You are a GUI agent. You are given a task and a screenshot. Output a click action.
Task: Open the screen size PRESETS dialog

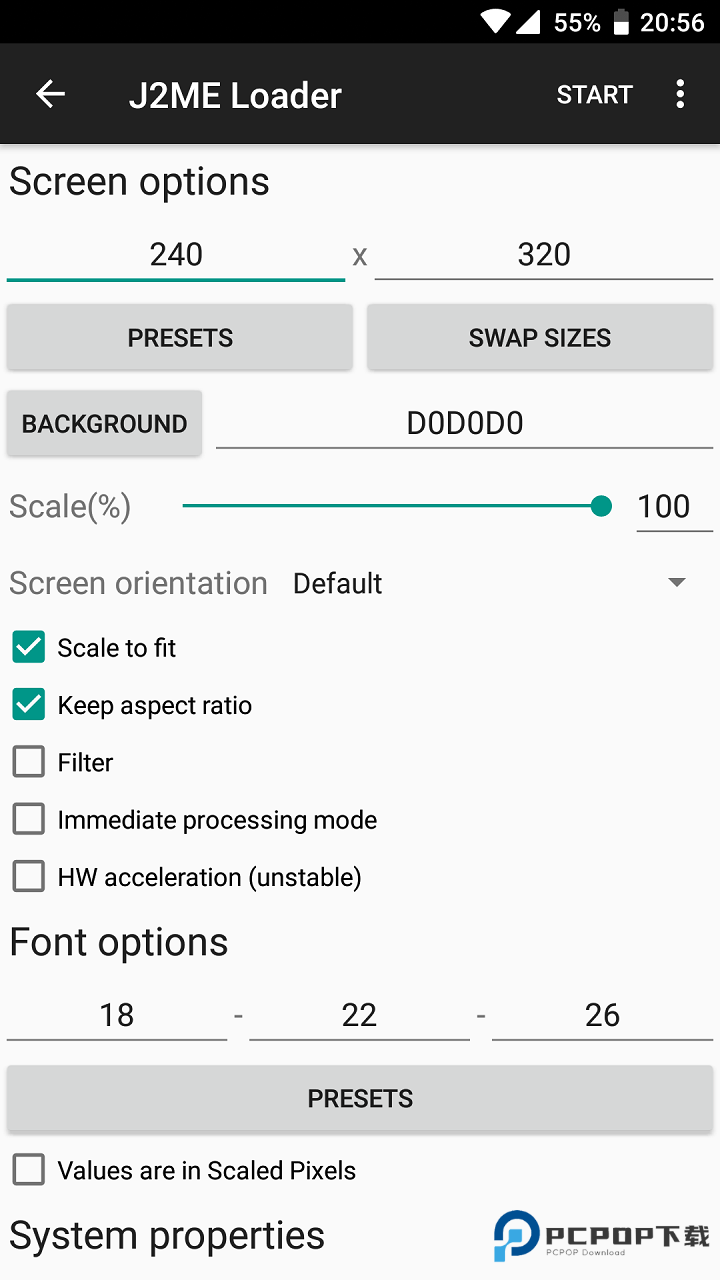(179, 337)
